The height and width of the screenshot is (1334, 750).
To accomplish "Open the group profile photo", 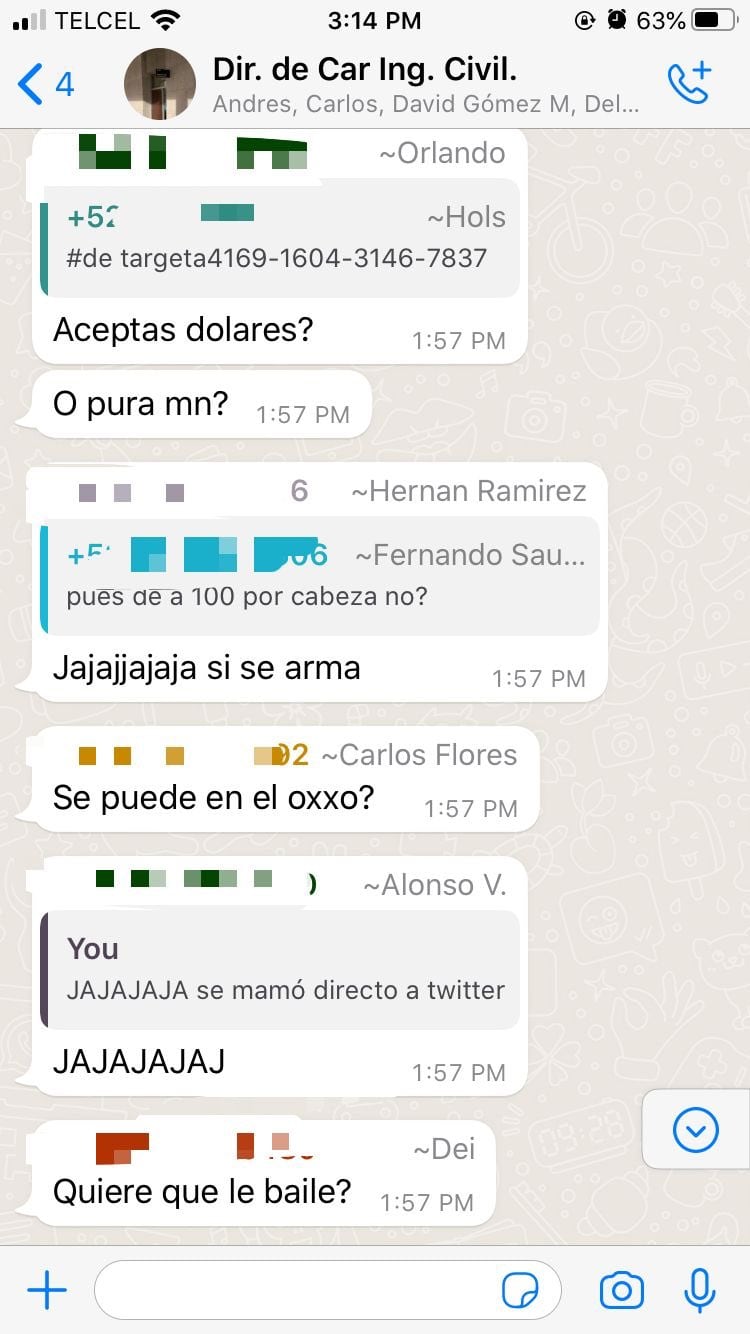I will [159, 84].
